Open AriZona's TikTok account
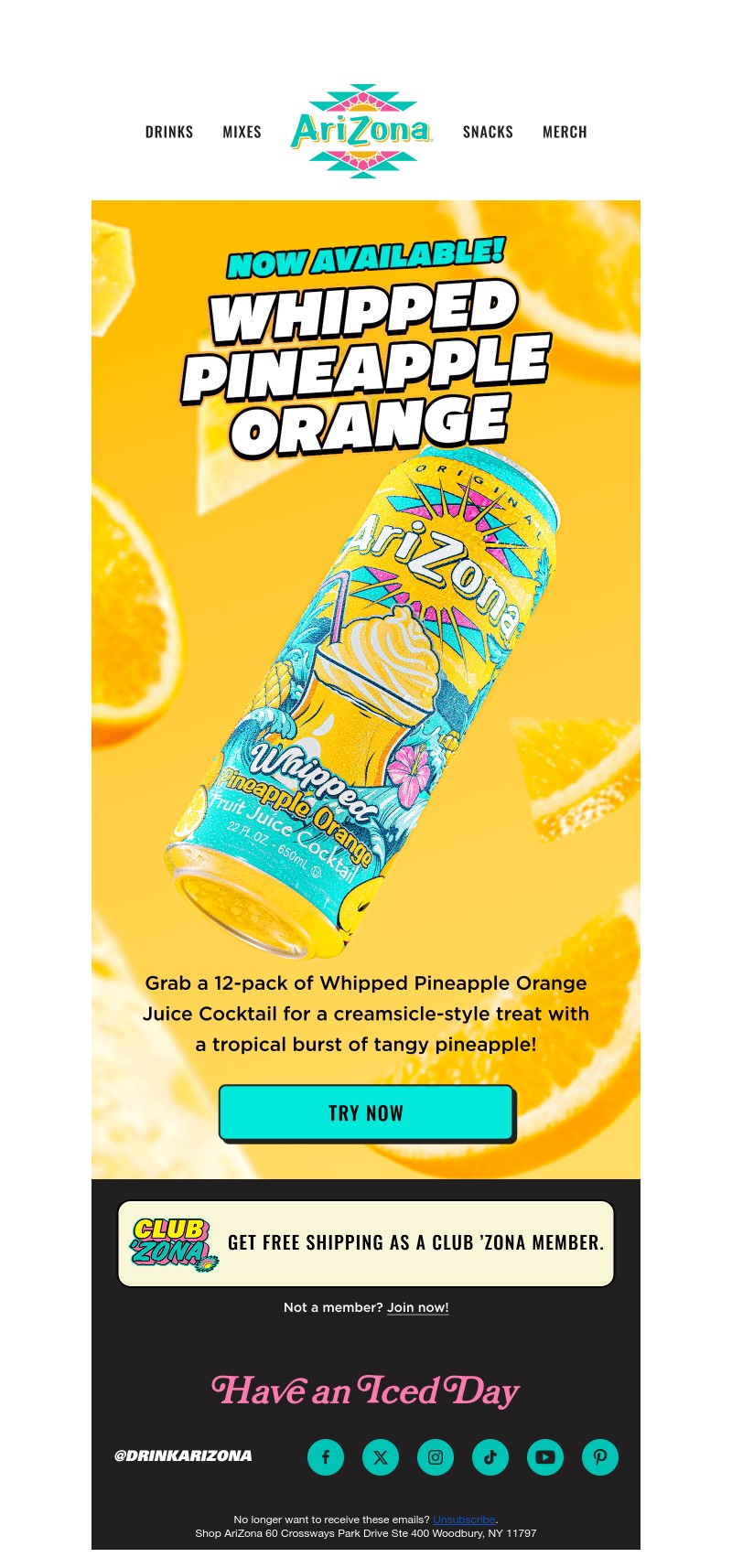 coord(490,1457)
